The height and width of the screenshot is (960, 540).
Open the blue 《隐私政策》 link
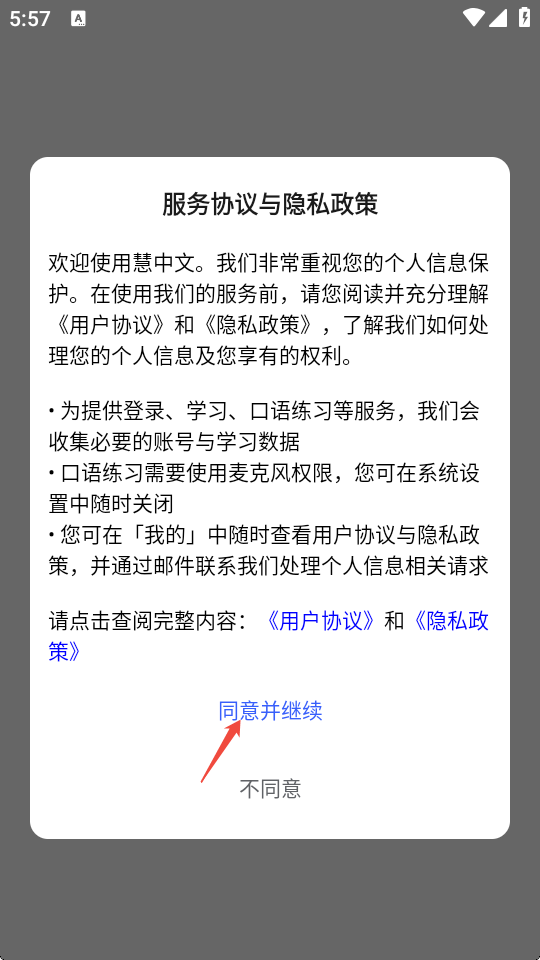pos(451,621)
